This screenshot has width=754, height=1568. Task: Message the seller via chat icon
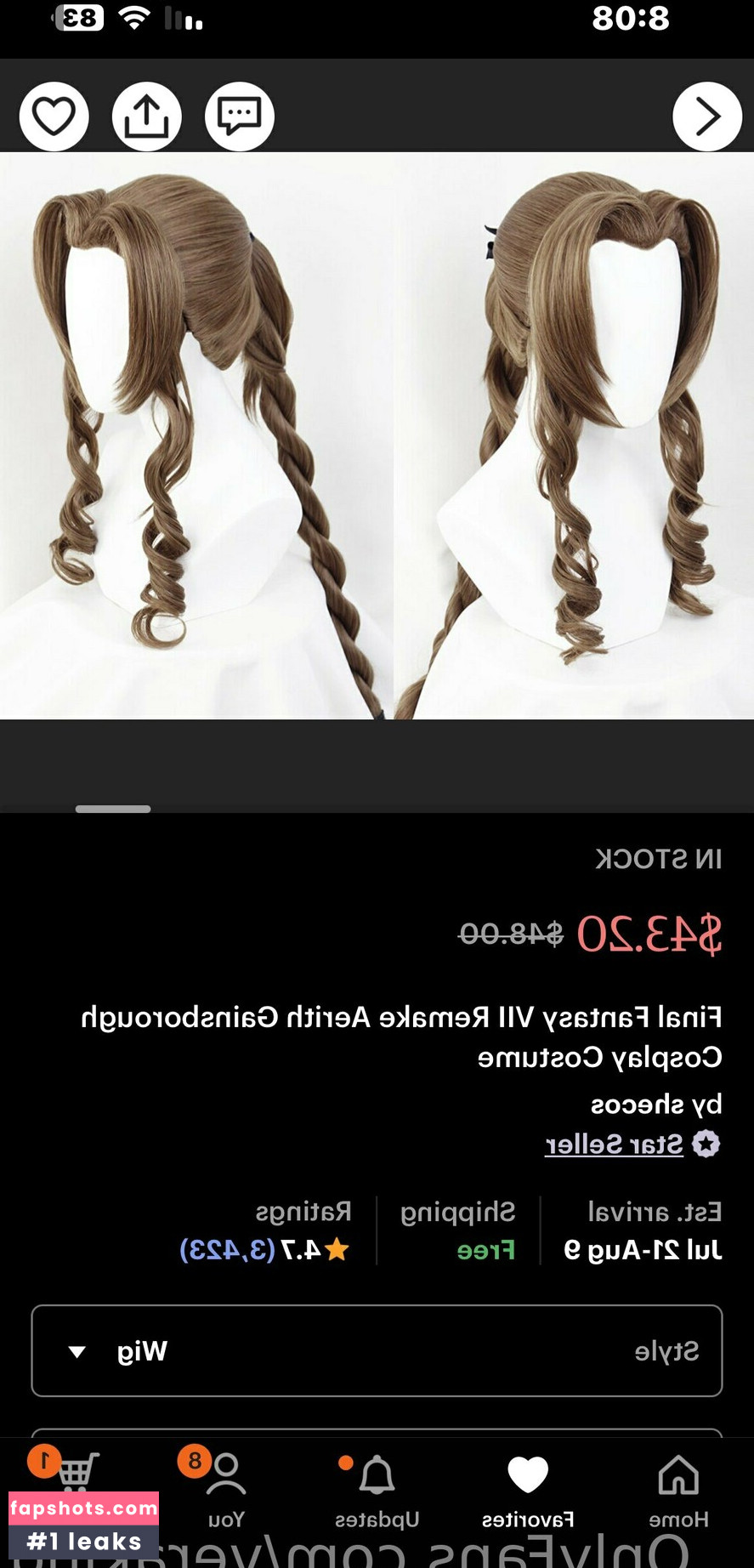[239, 116]
